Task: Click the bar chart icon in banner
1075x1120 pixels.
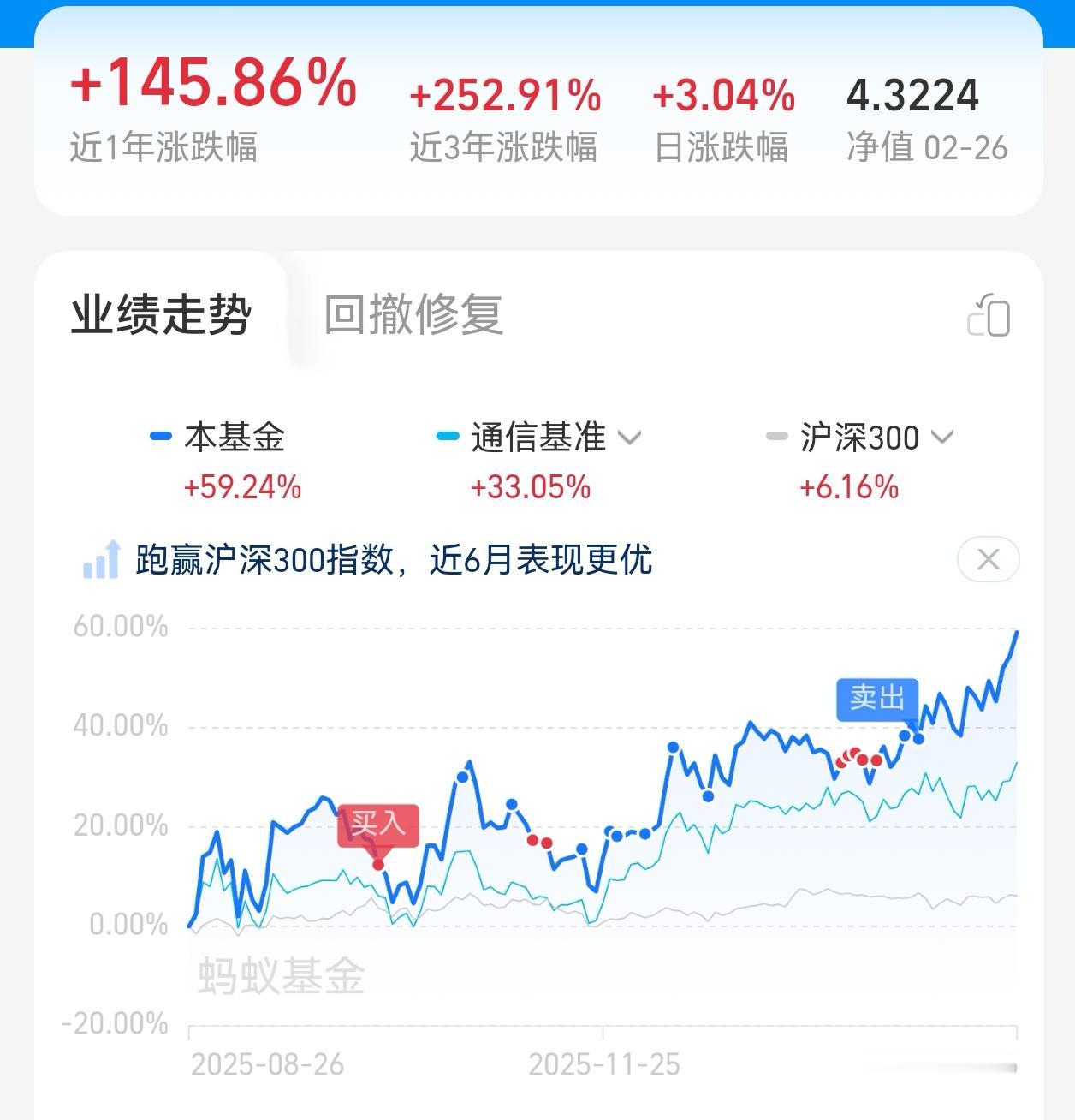Action: point(100,561)
